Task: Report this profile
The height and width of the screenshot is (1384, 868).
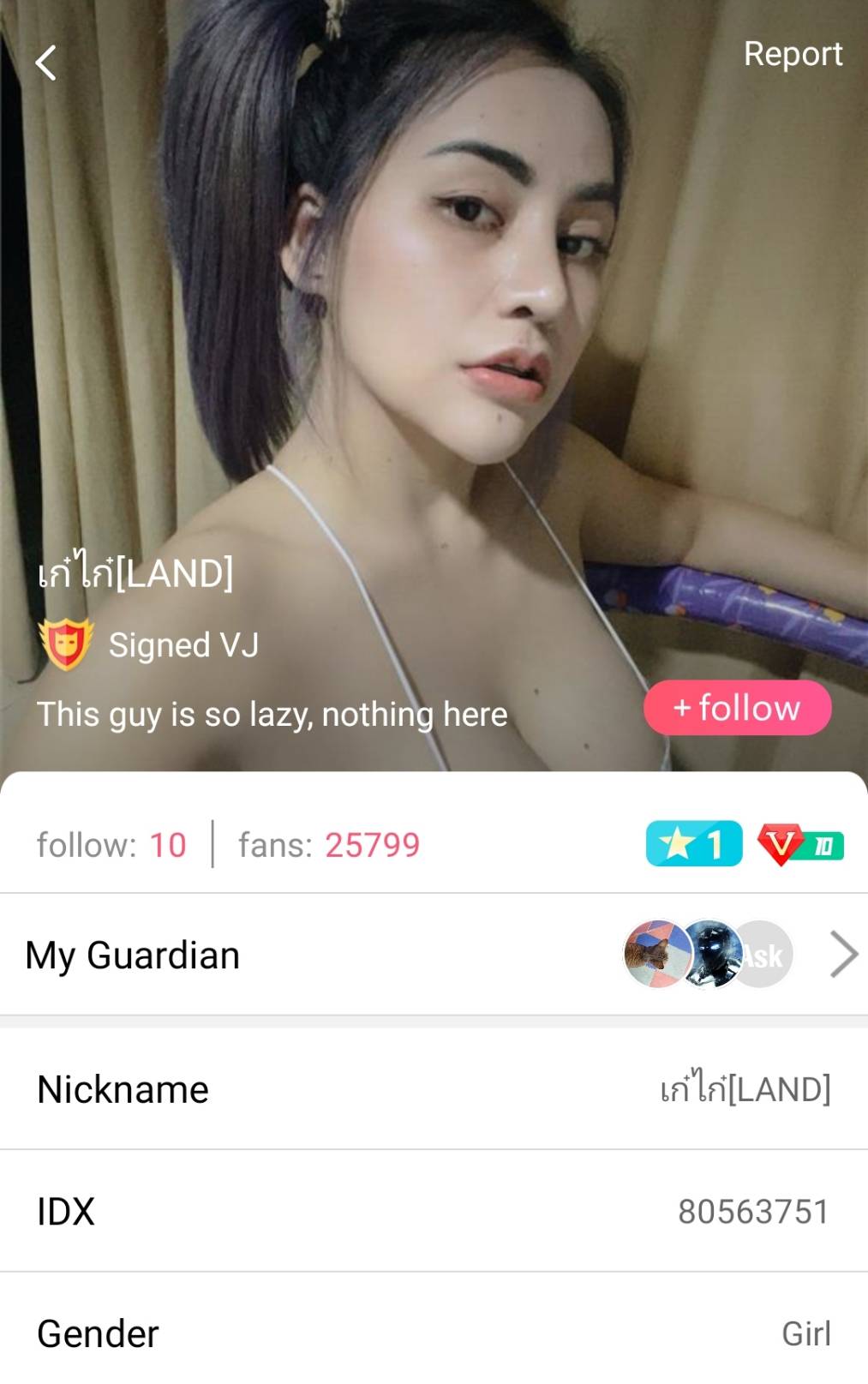Action: coord(793,54)
